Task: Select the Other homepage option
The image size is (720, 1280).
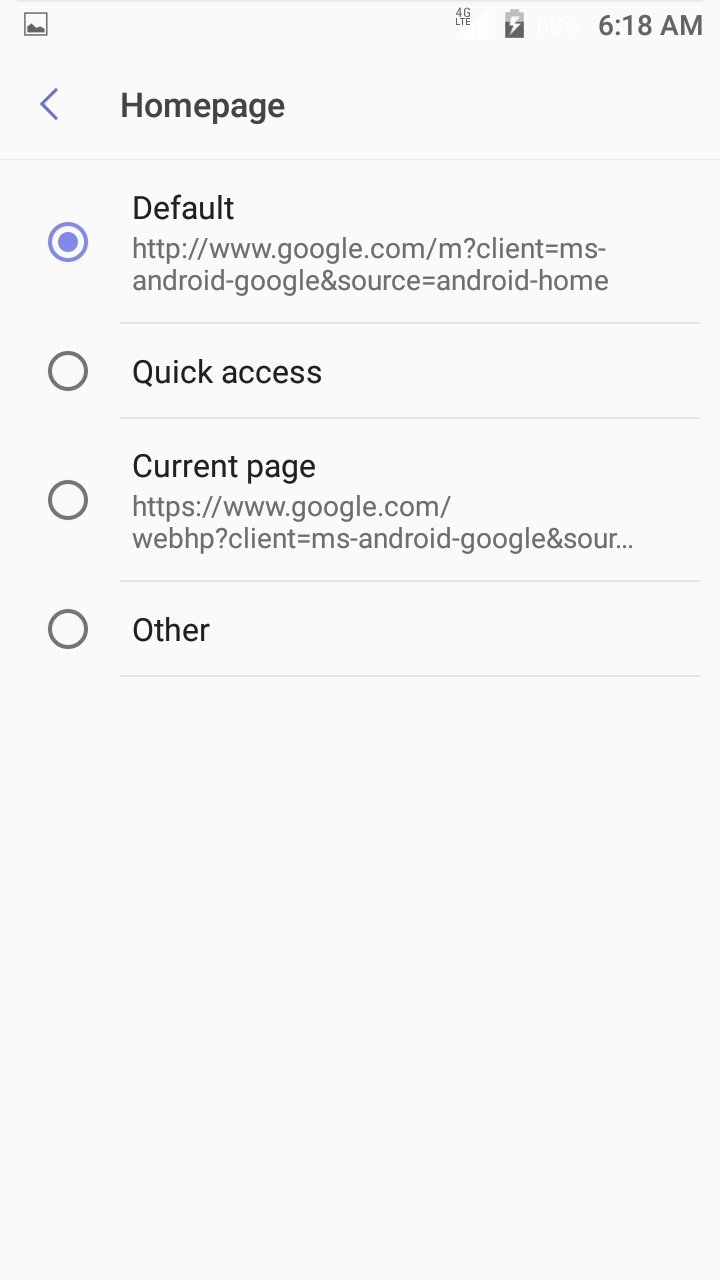Action: click(x=68, y=630)
